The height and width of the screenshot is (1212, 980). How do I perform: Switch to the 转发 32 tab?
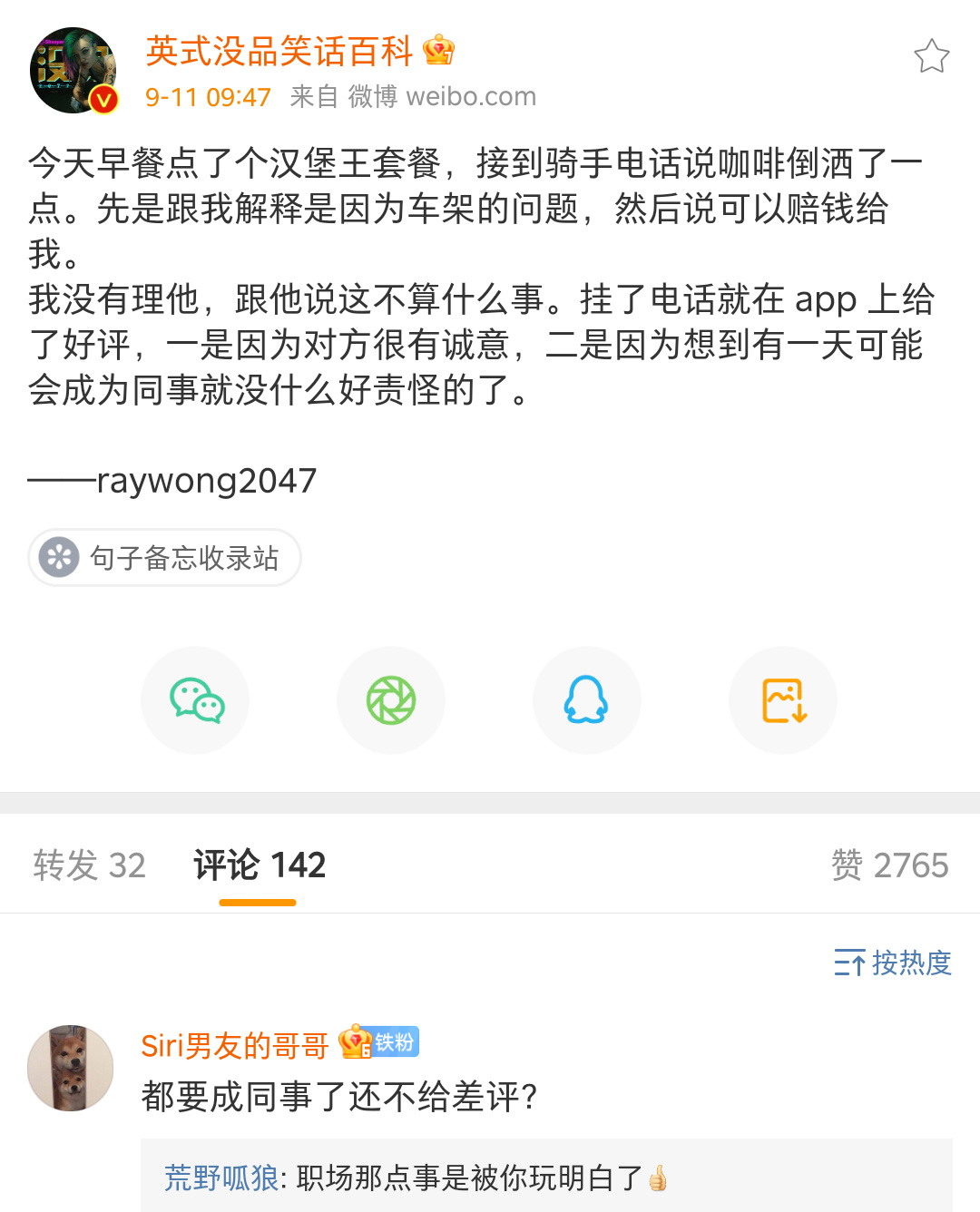(89, 865)
